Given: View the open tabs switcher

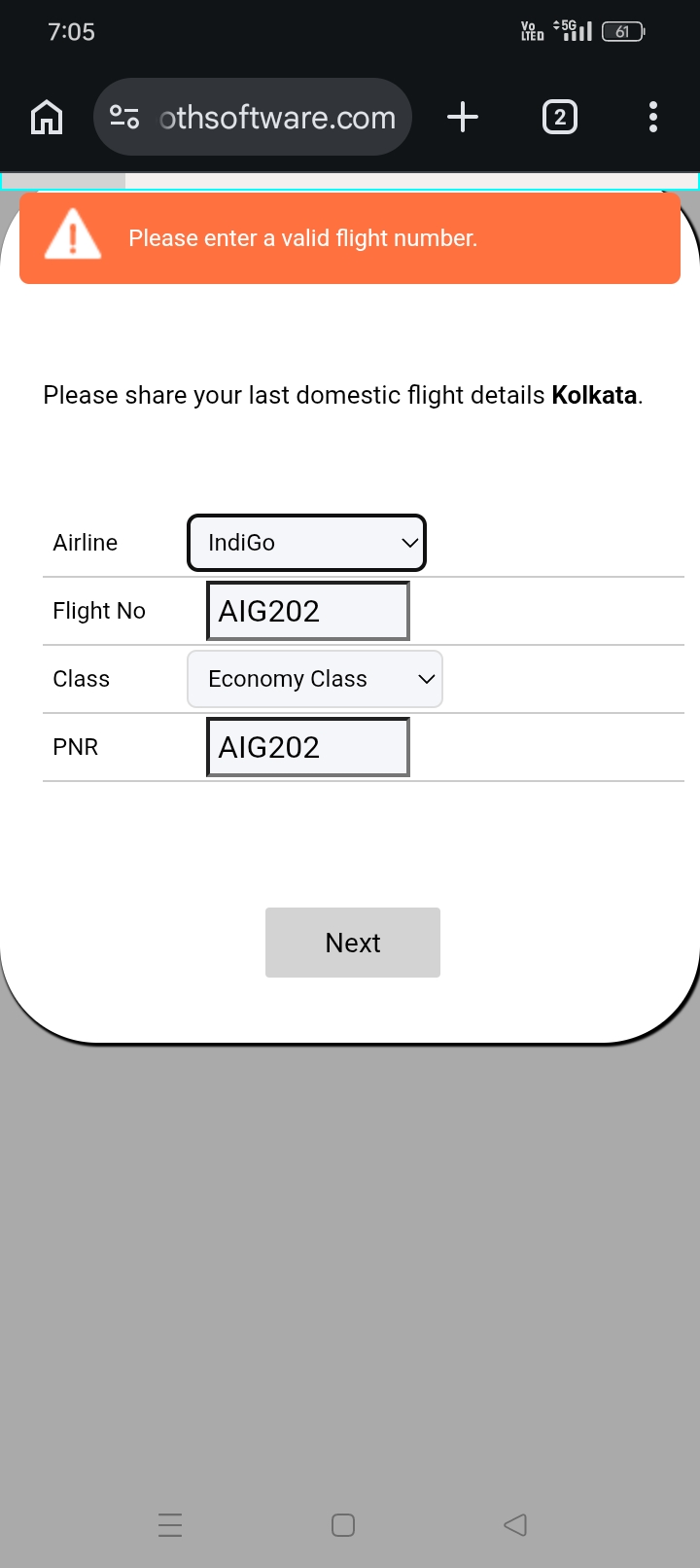Looking at the screenshot, I should point(559,117).
